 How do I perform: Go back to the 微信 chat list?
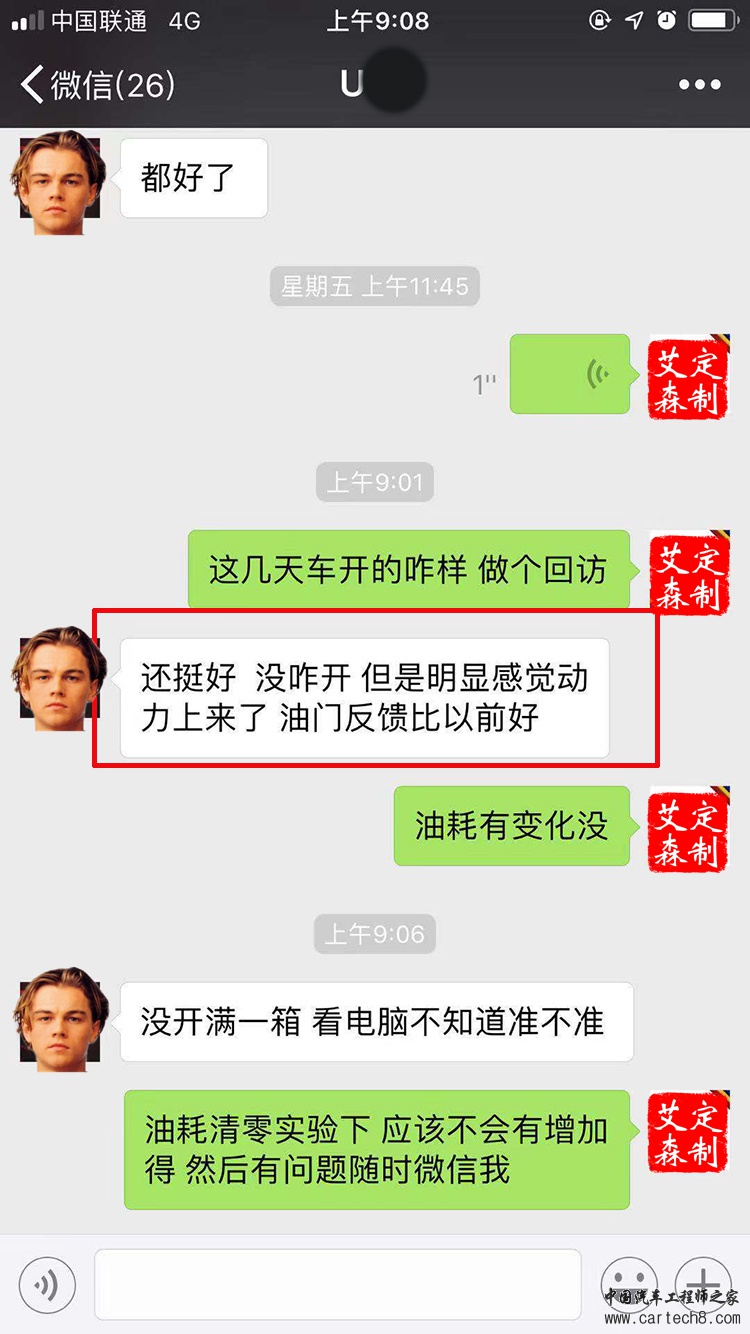pos(97,85)
